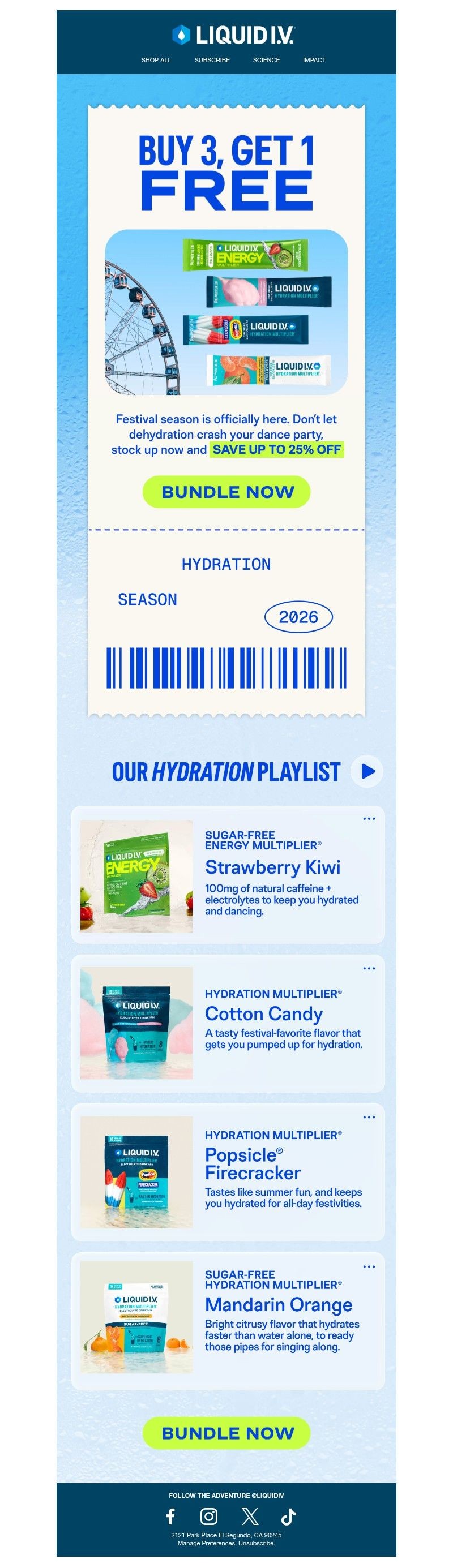Open the Instagram profile icon
This screenshot has width=453, height=1568.
(x=209, y=1517)
